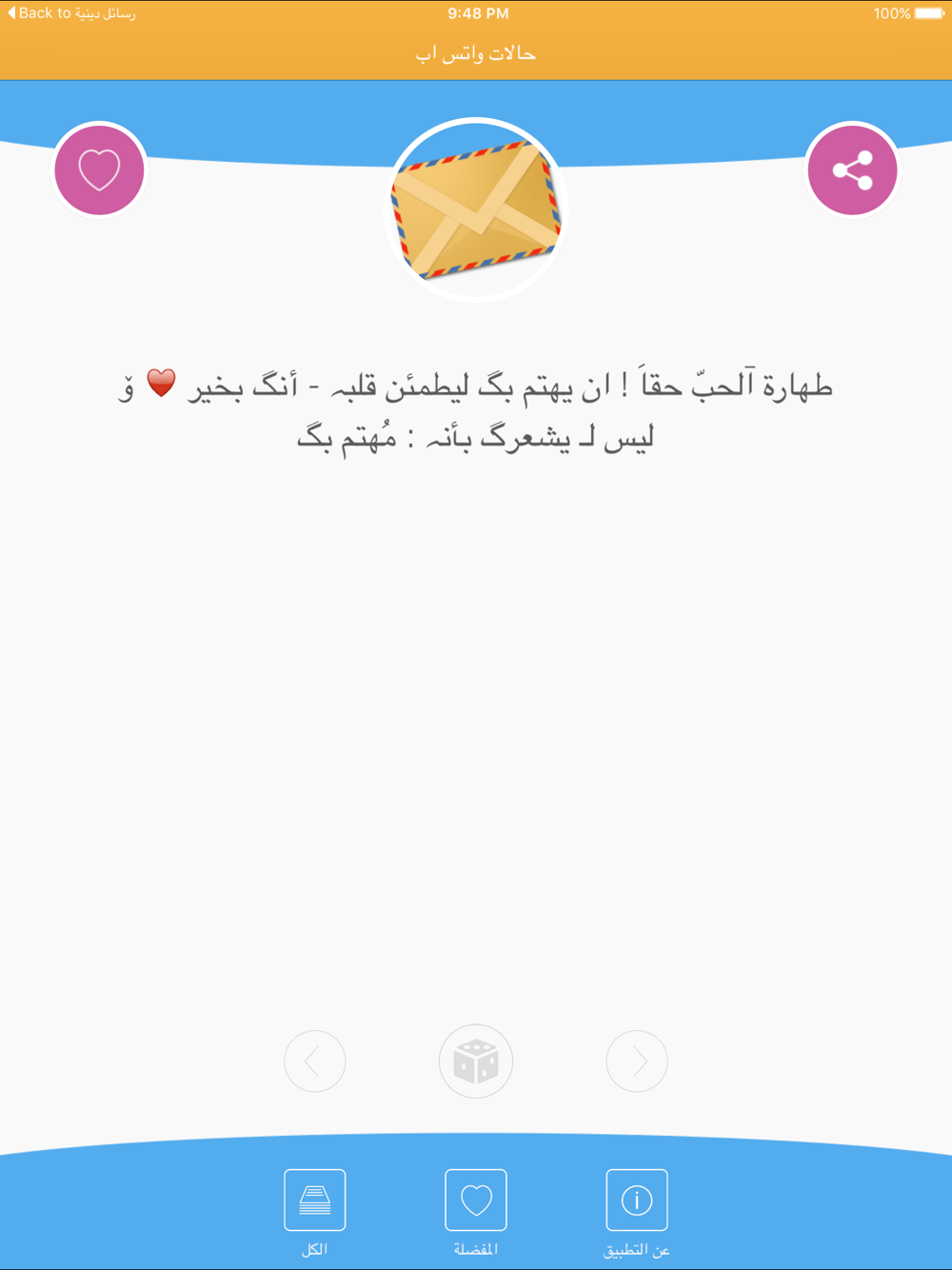
Task: Open عن التطبيق about the app
Action: (x=637, y=1213)
